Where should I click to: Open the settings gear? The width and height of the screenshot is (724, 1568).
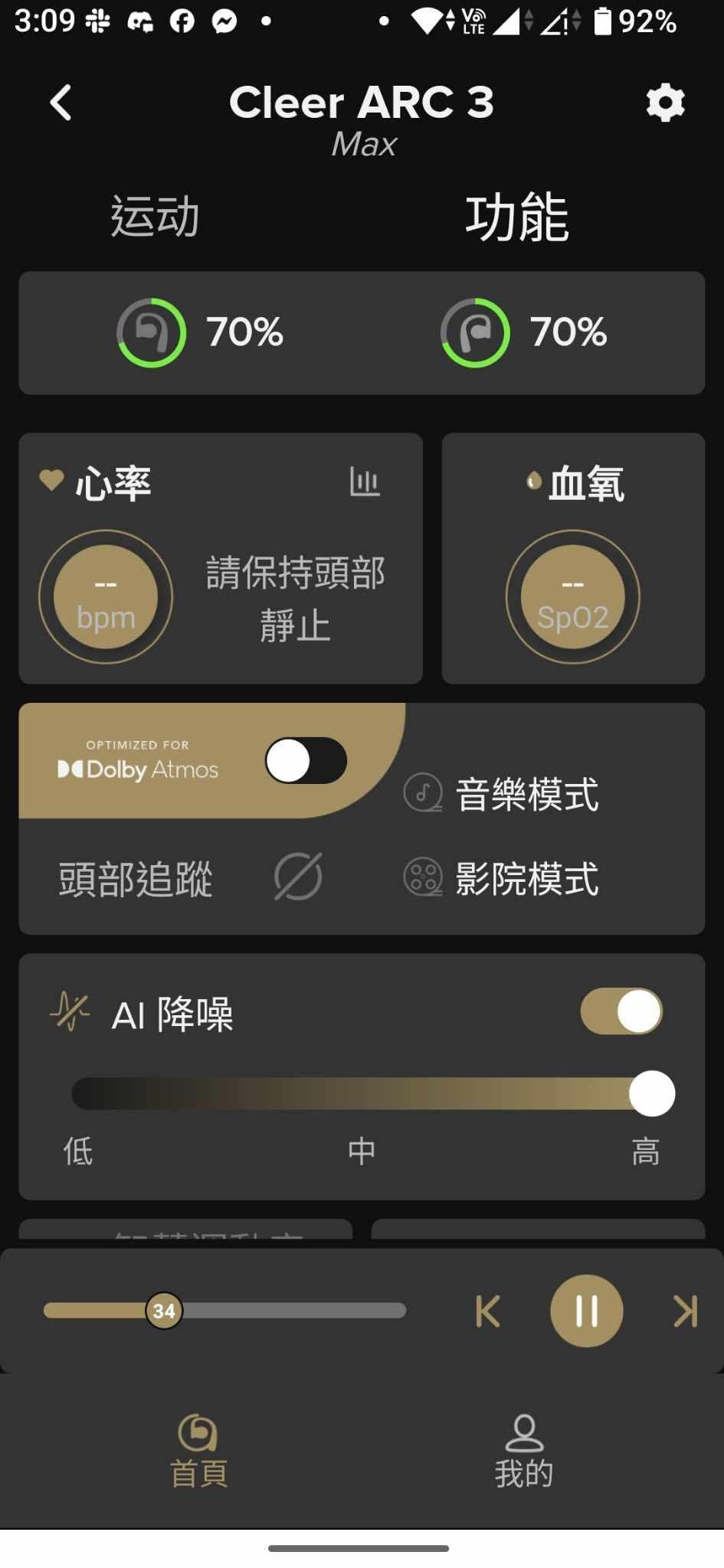pos(665,103)
